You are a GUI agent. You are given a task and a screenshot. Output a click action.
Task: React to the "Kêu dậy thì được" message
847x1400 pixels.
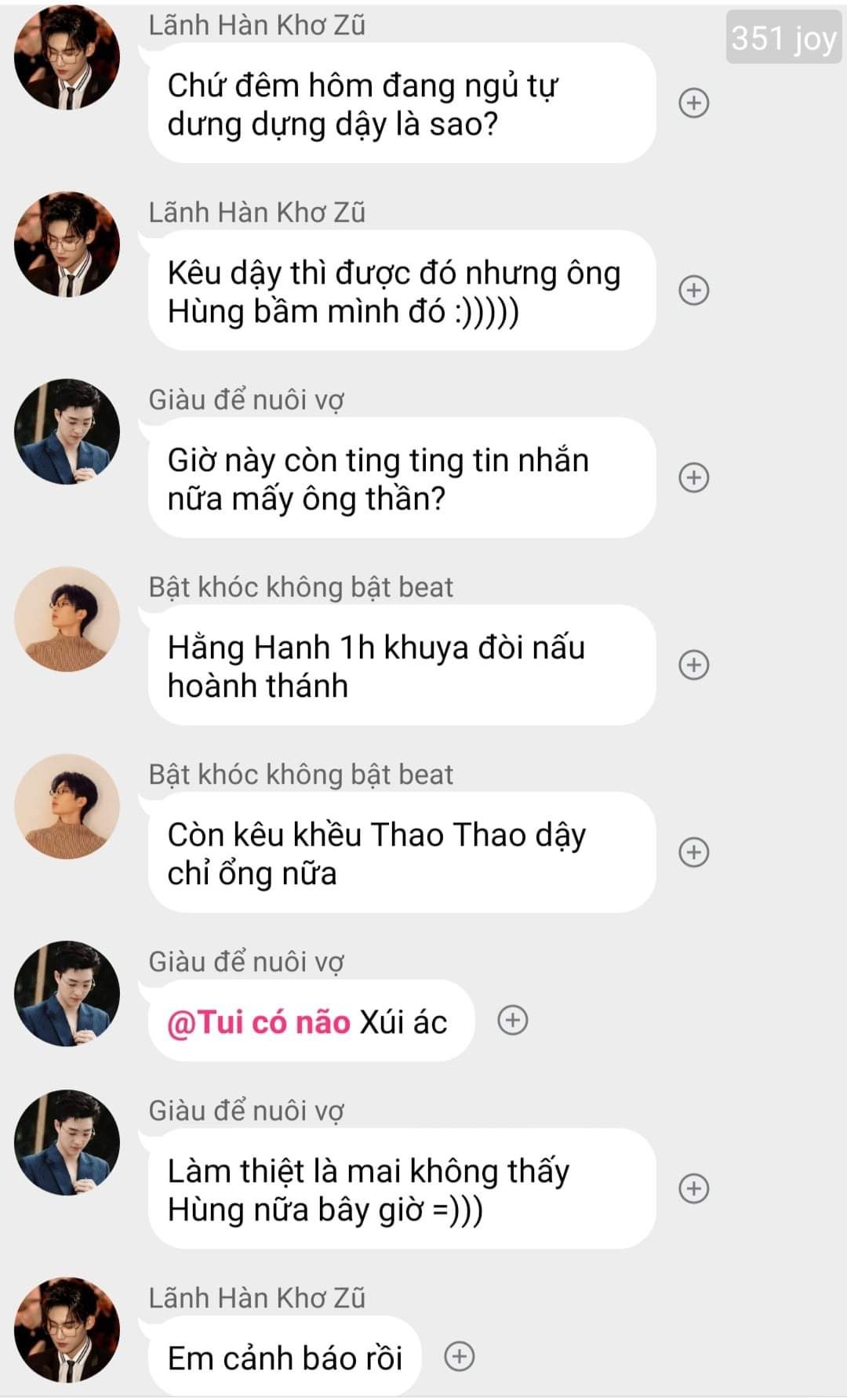pos(693,290)
